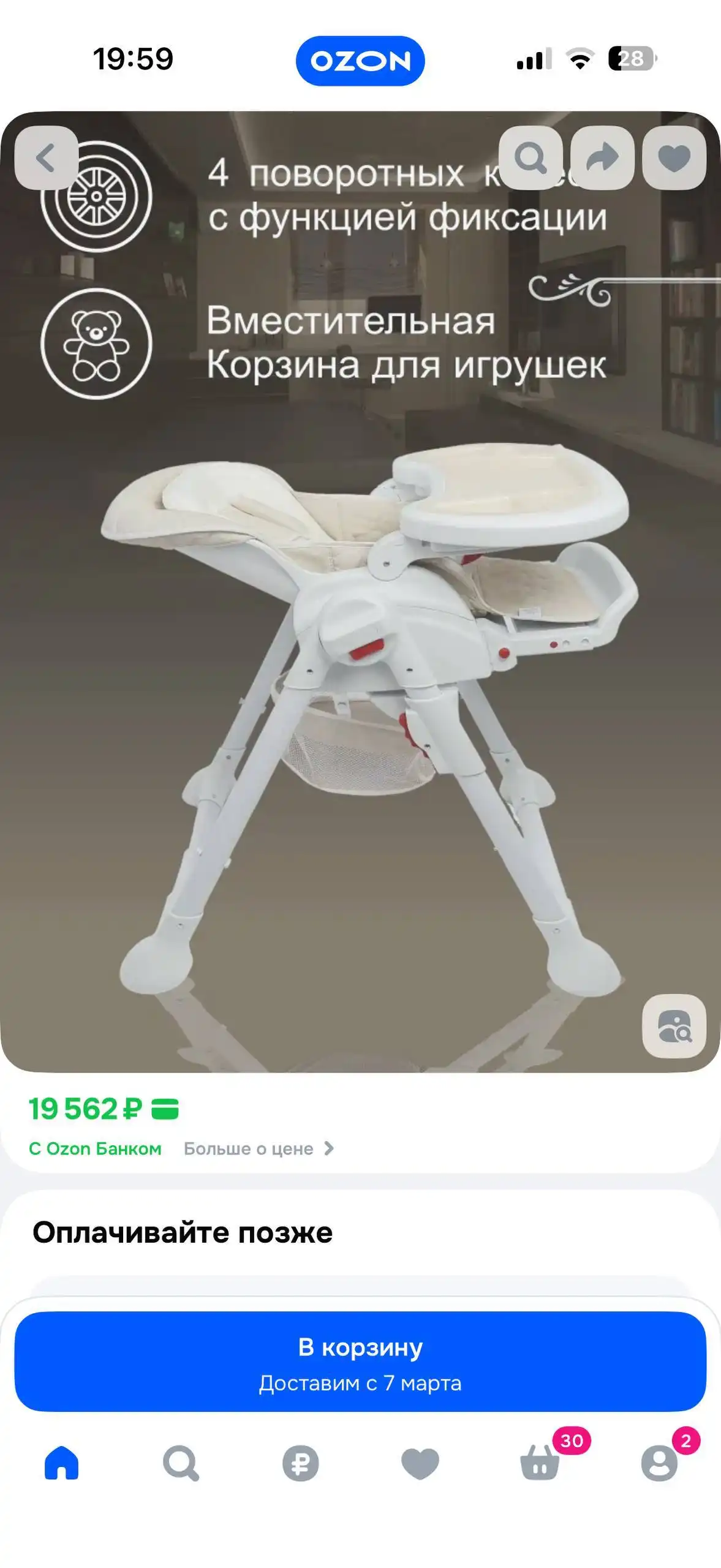Open the favorites tab
The height and width of the screenshot is (1568, 721).
click(x=420, y=1463)
